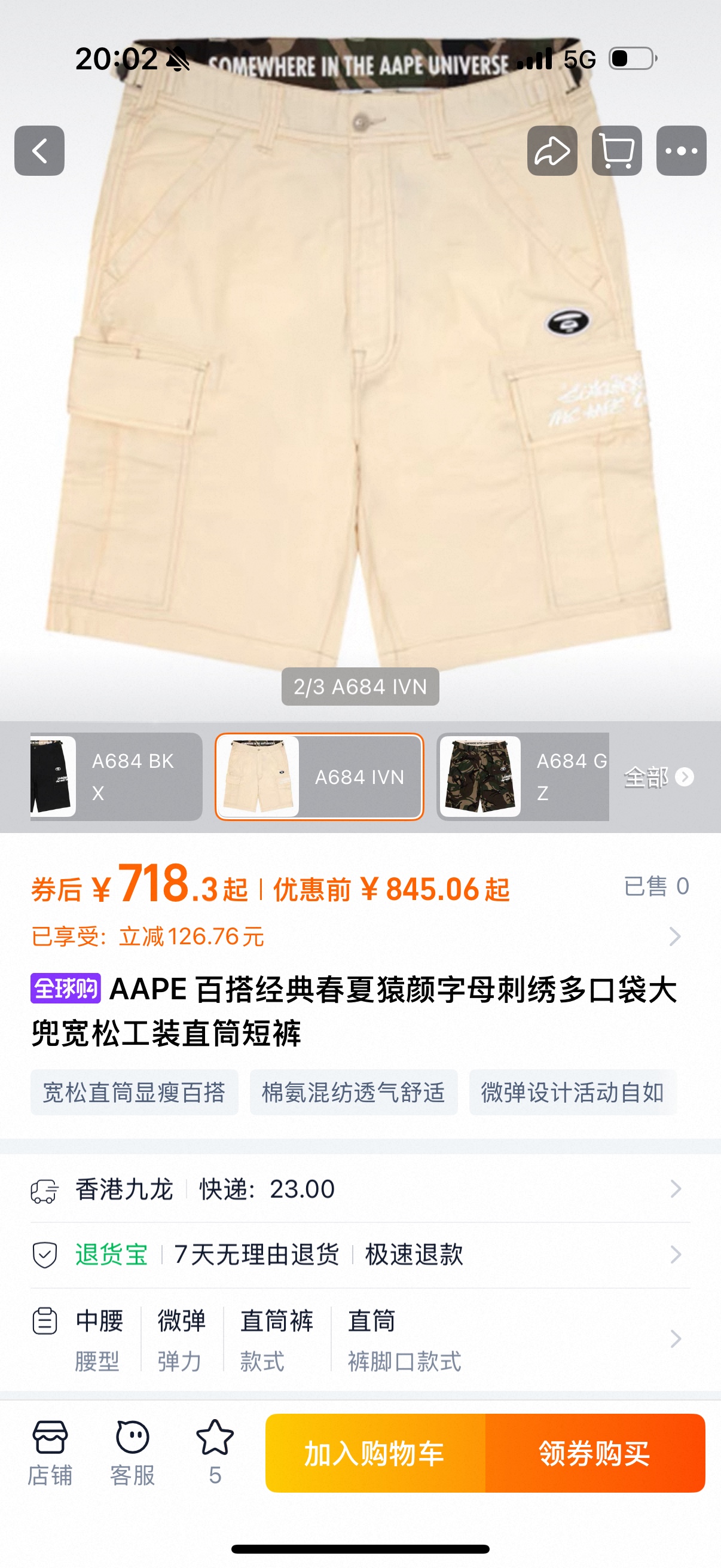Open the three-dot overflow menu

[x=681, y=150]
